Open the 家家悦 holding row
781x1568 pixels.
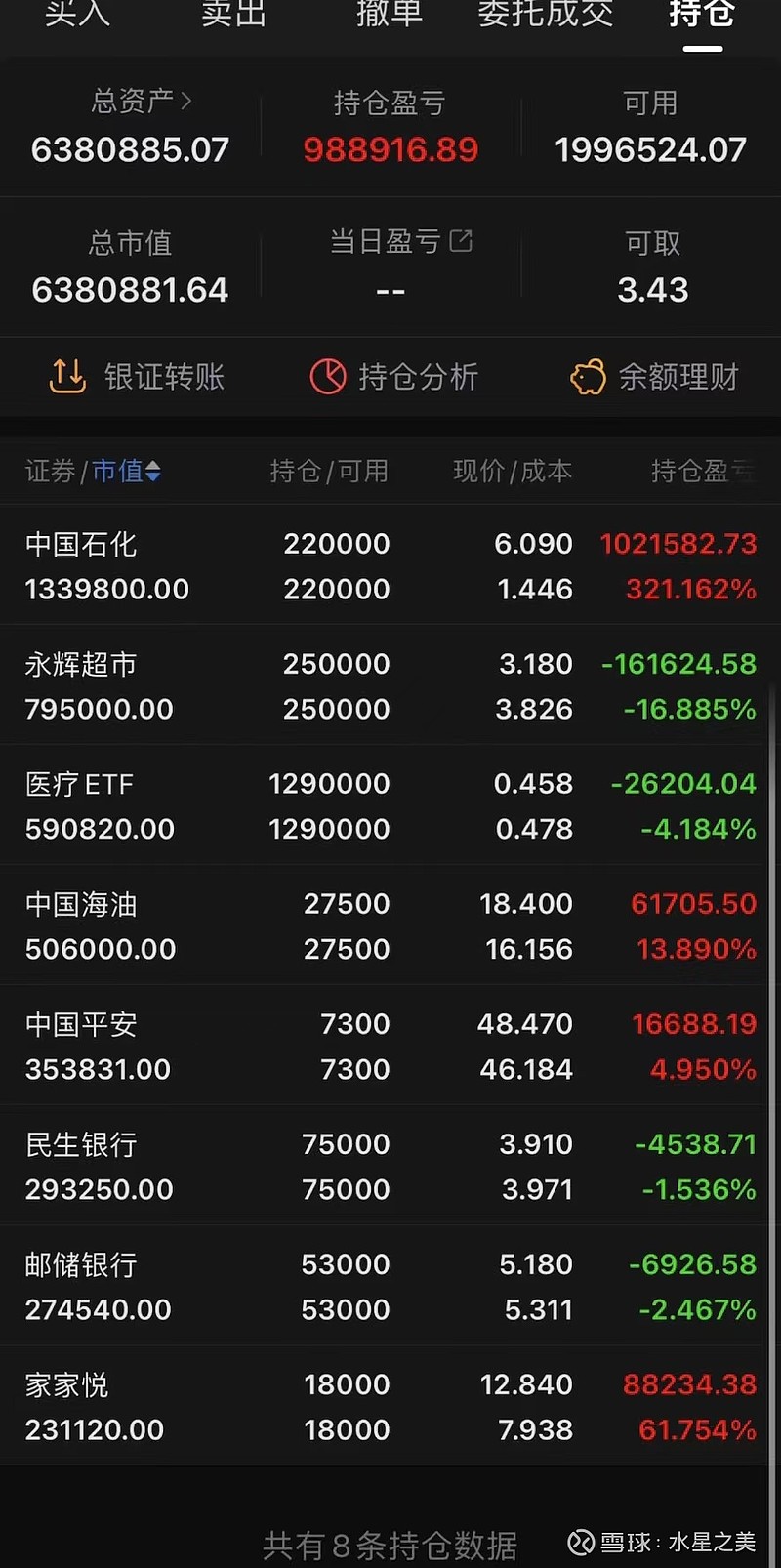390,1406
